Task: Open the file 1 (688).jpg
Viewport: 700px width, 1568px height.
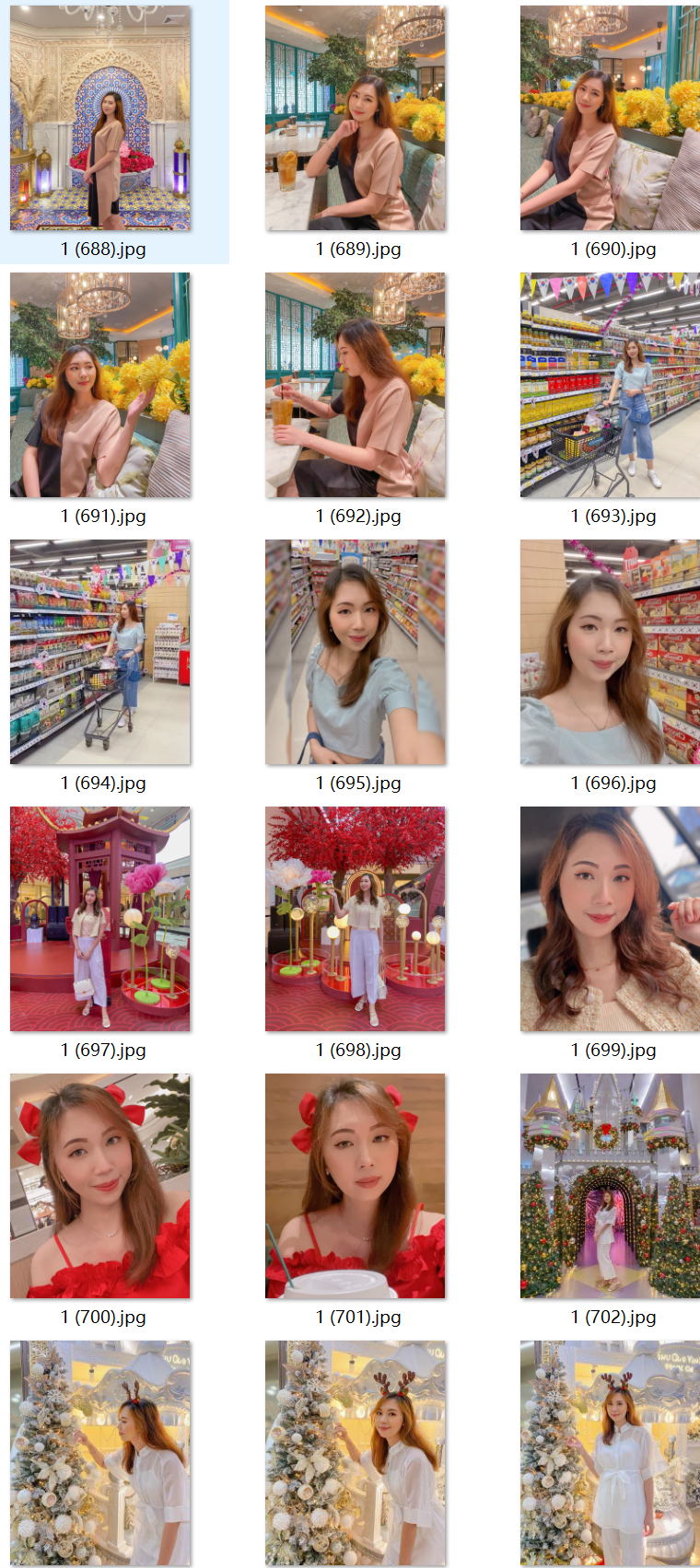Action: (100, 118)
